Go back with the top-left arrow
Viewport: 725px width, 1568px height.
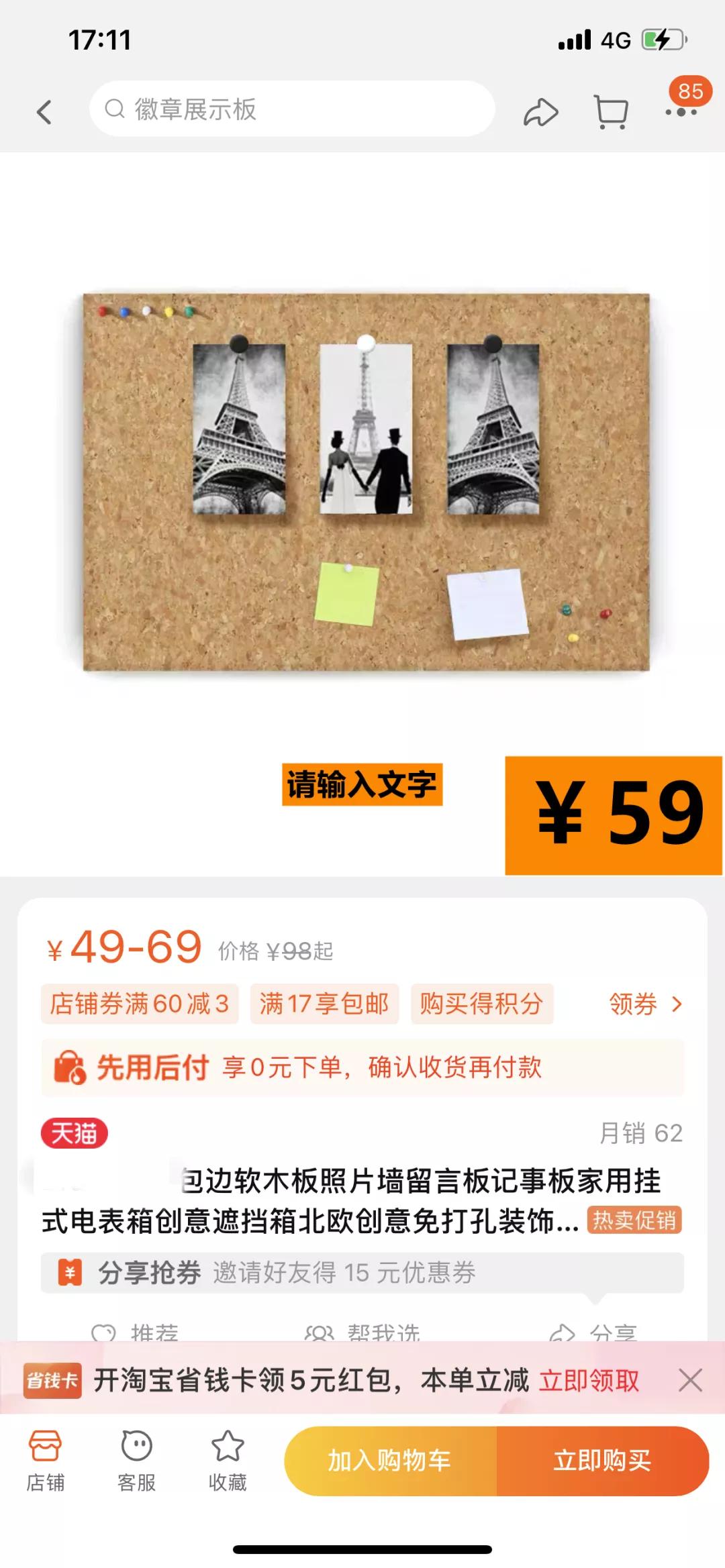44,111
